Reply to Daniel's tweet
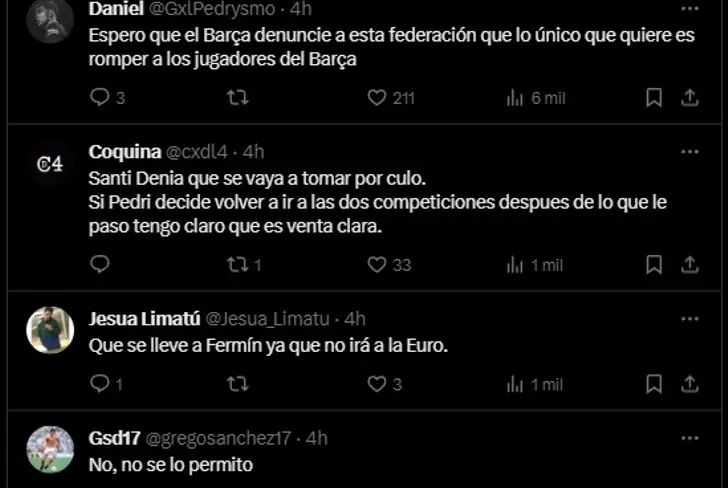728x488 pixels. click(x=100, y=97)
